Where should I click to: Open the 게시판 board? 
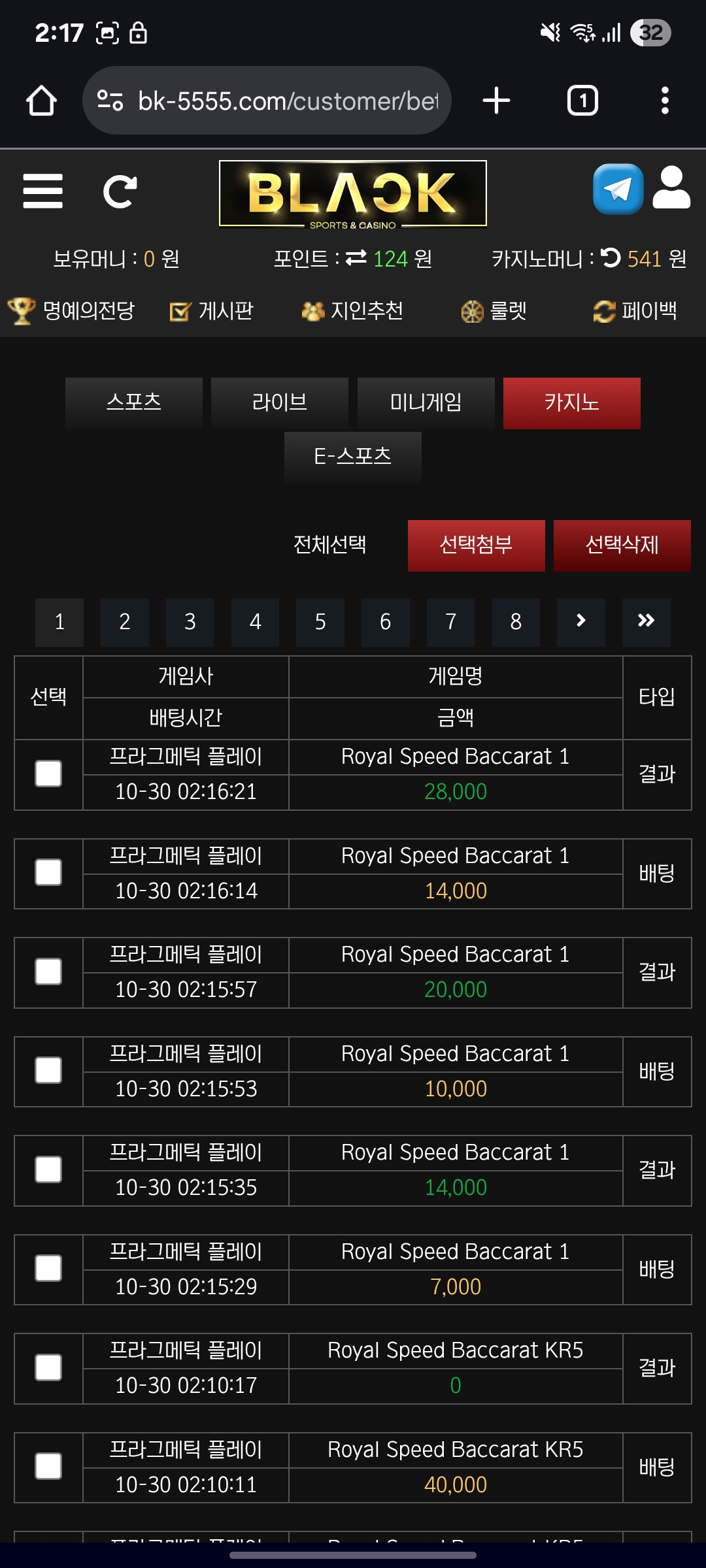point(212,311)
